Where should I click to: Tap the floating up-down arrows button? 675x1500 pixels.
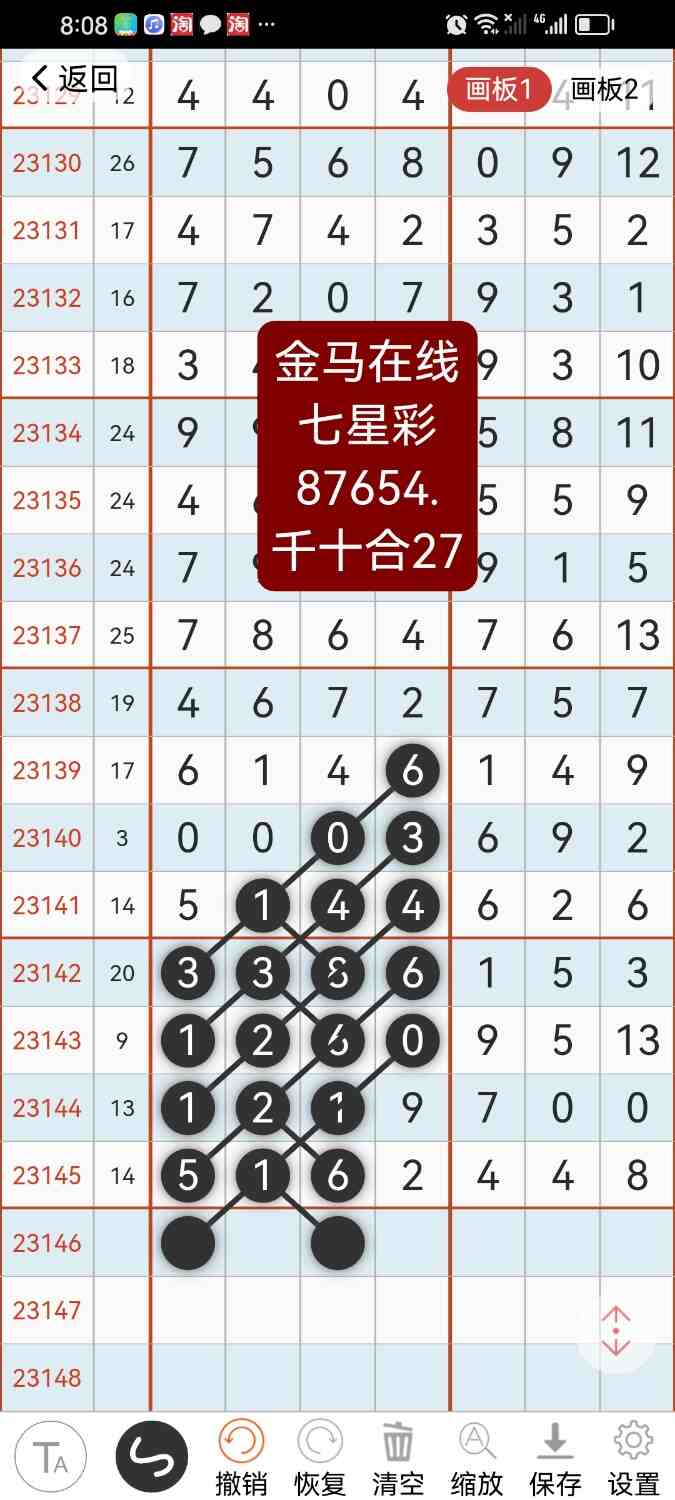(x=616, y=1331)
